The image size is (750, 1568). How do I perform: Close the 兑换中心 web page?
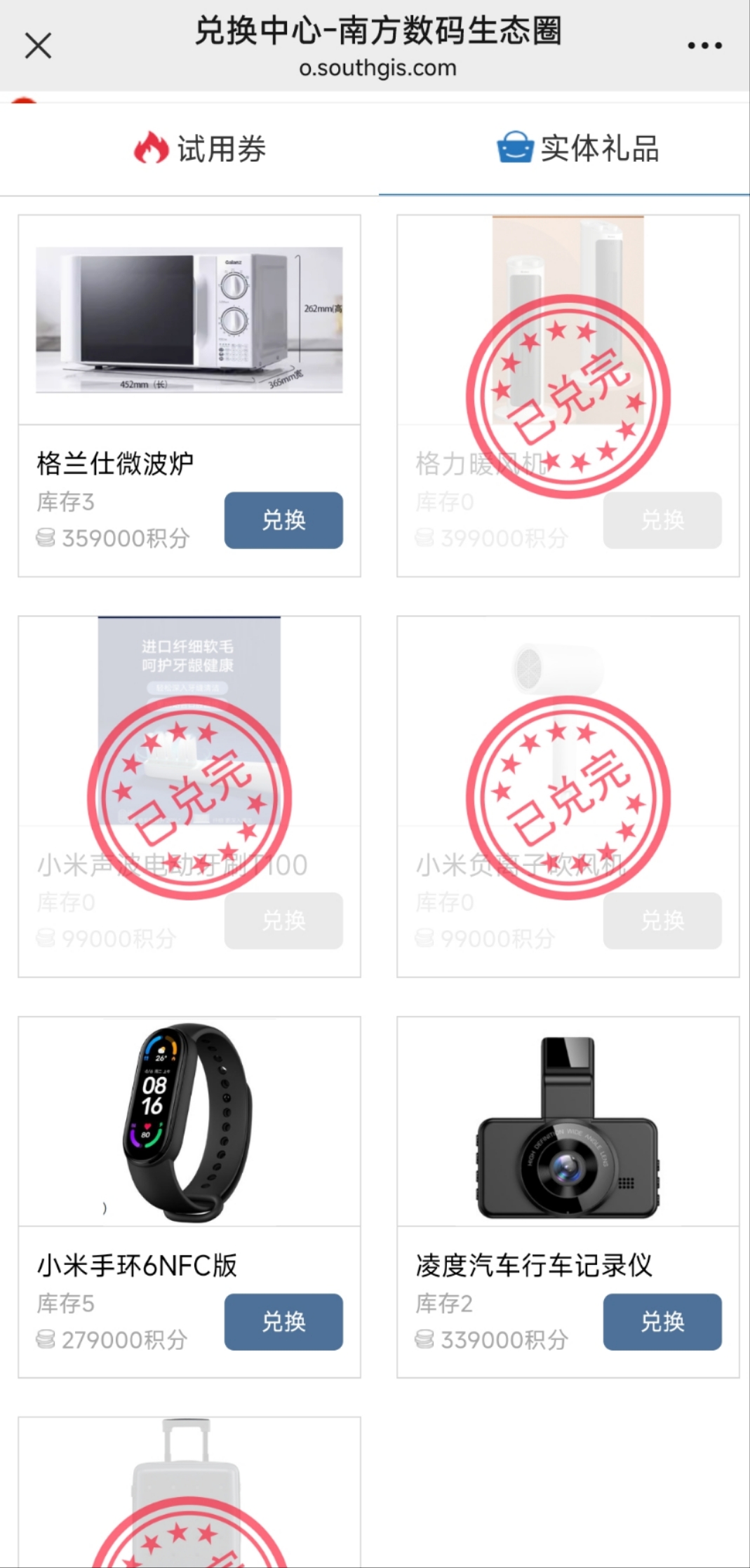38,46
